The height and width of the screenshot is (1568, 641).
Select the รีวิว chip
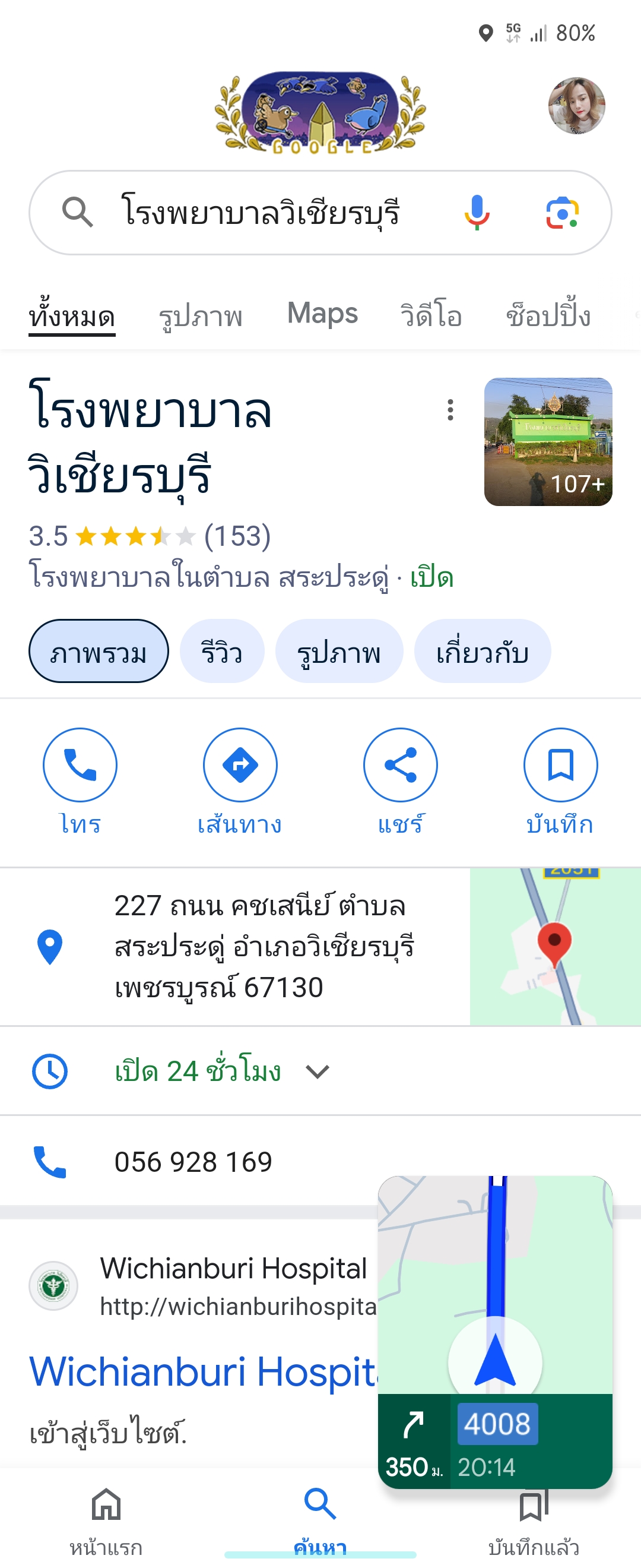[222, 652]
